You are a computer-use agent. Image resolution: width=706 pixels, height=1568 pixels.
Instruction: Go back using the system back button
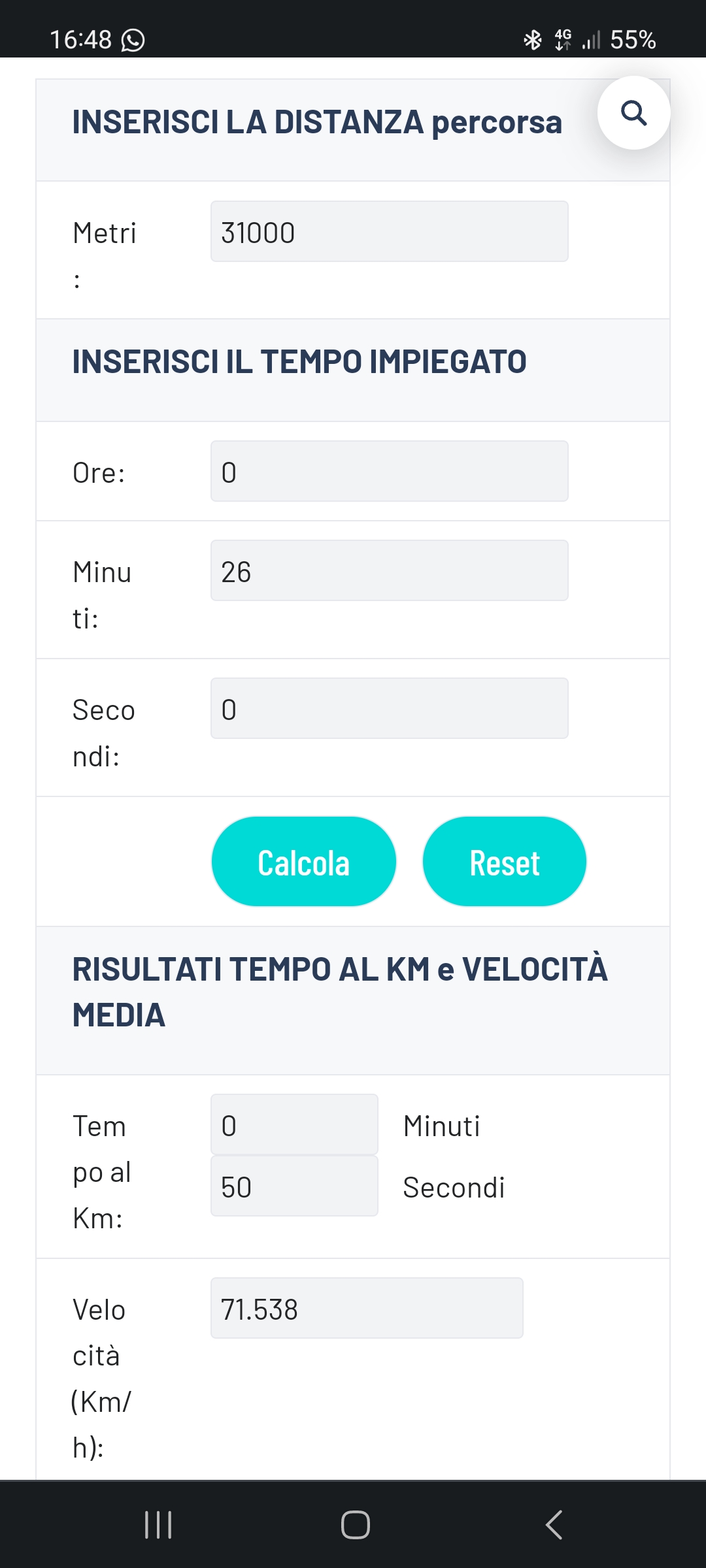click(554, 1525)
